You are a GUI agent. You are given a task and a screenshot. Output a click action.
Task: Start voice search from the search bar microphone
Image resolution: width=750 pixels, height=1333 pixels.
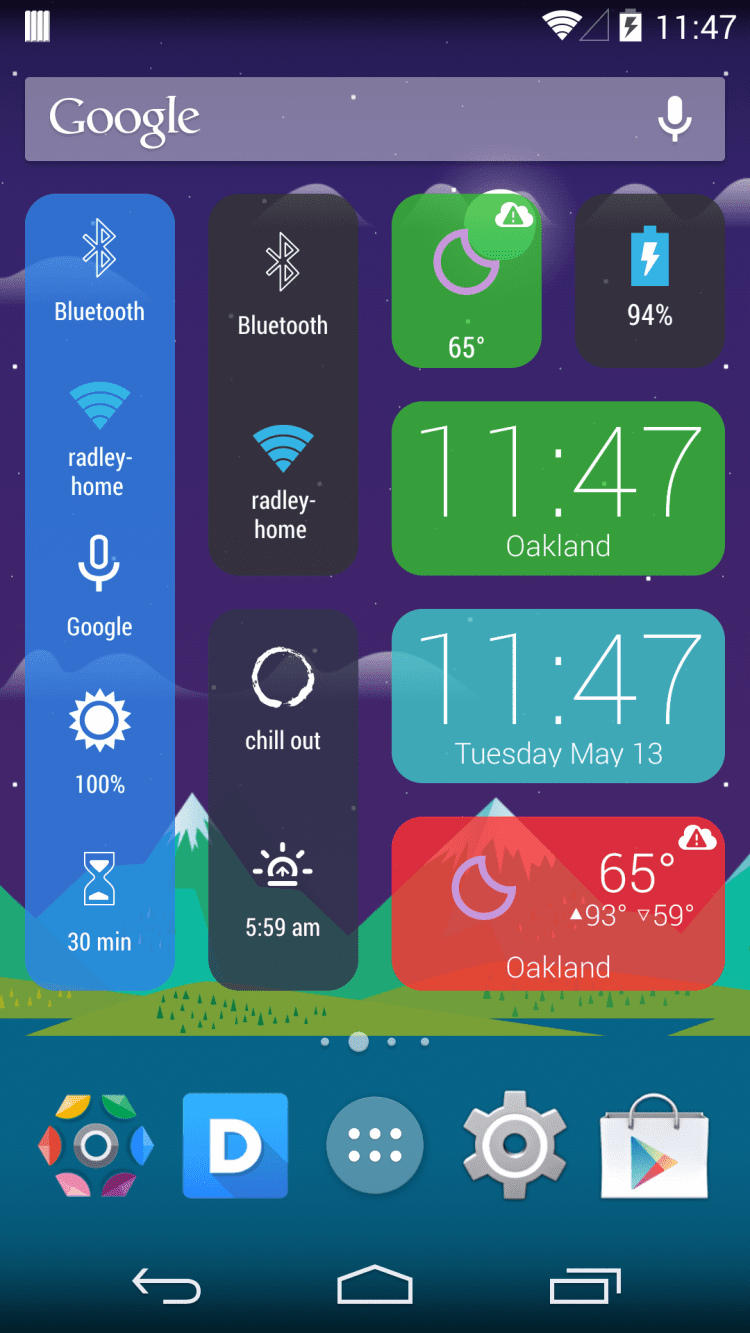click(674, 119)
